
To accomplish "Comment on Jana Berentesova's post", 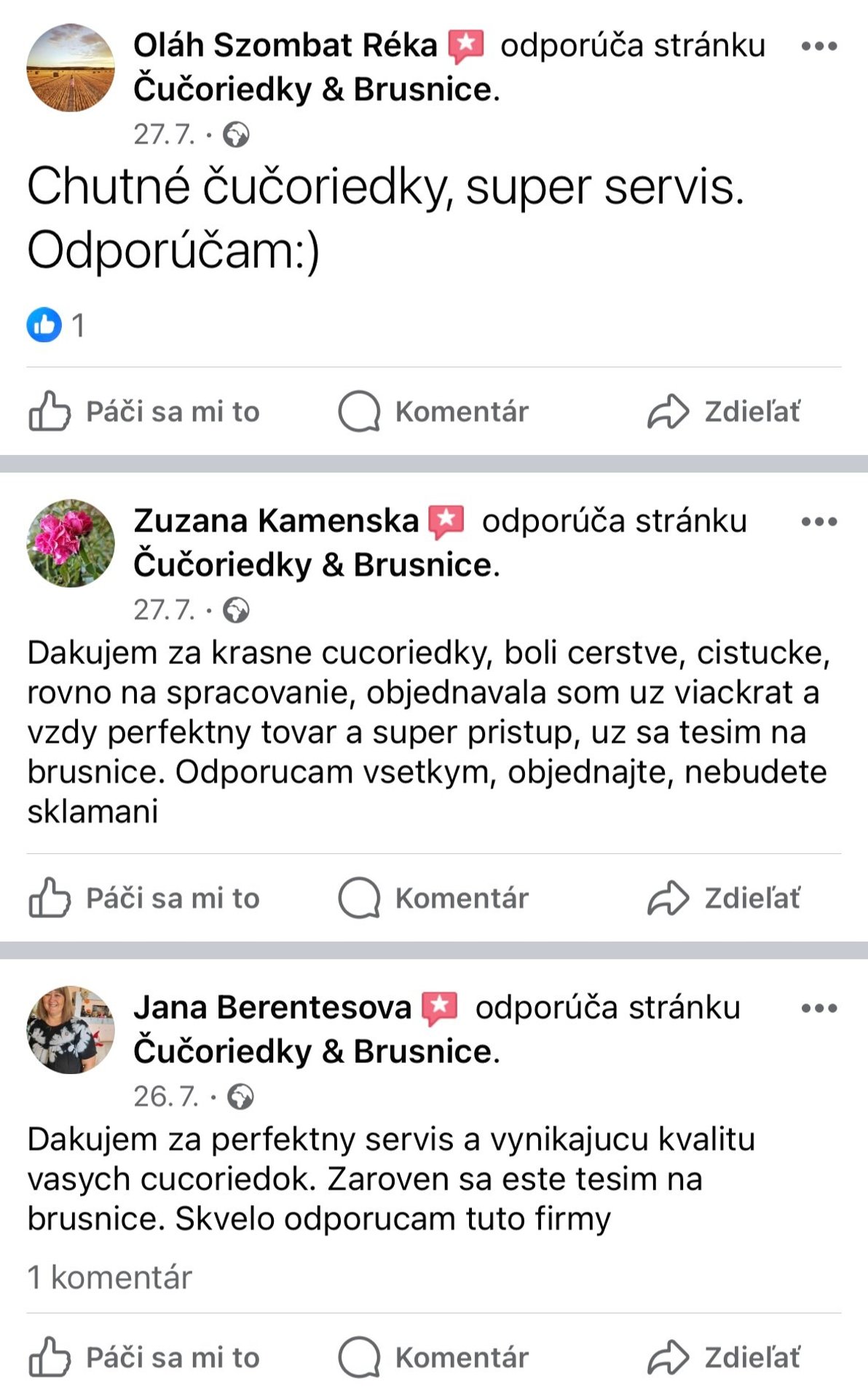I will 433,1357.
